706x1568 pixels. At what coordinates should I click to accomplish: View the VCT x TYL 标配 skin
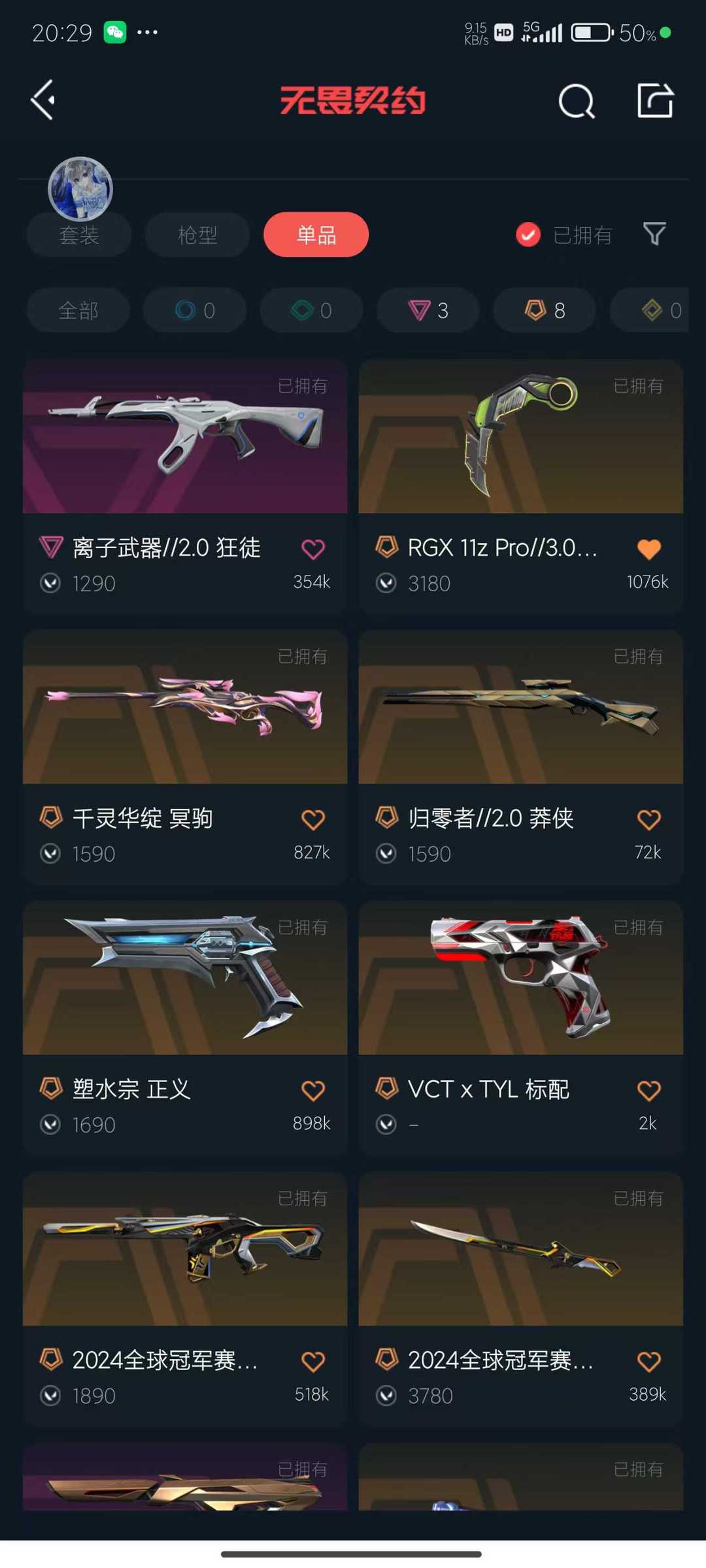(x=521, y=1028)
